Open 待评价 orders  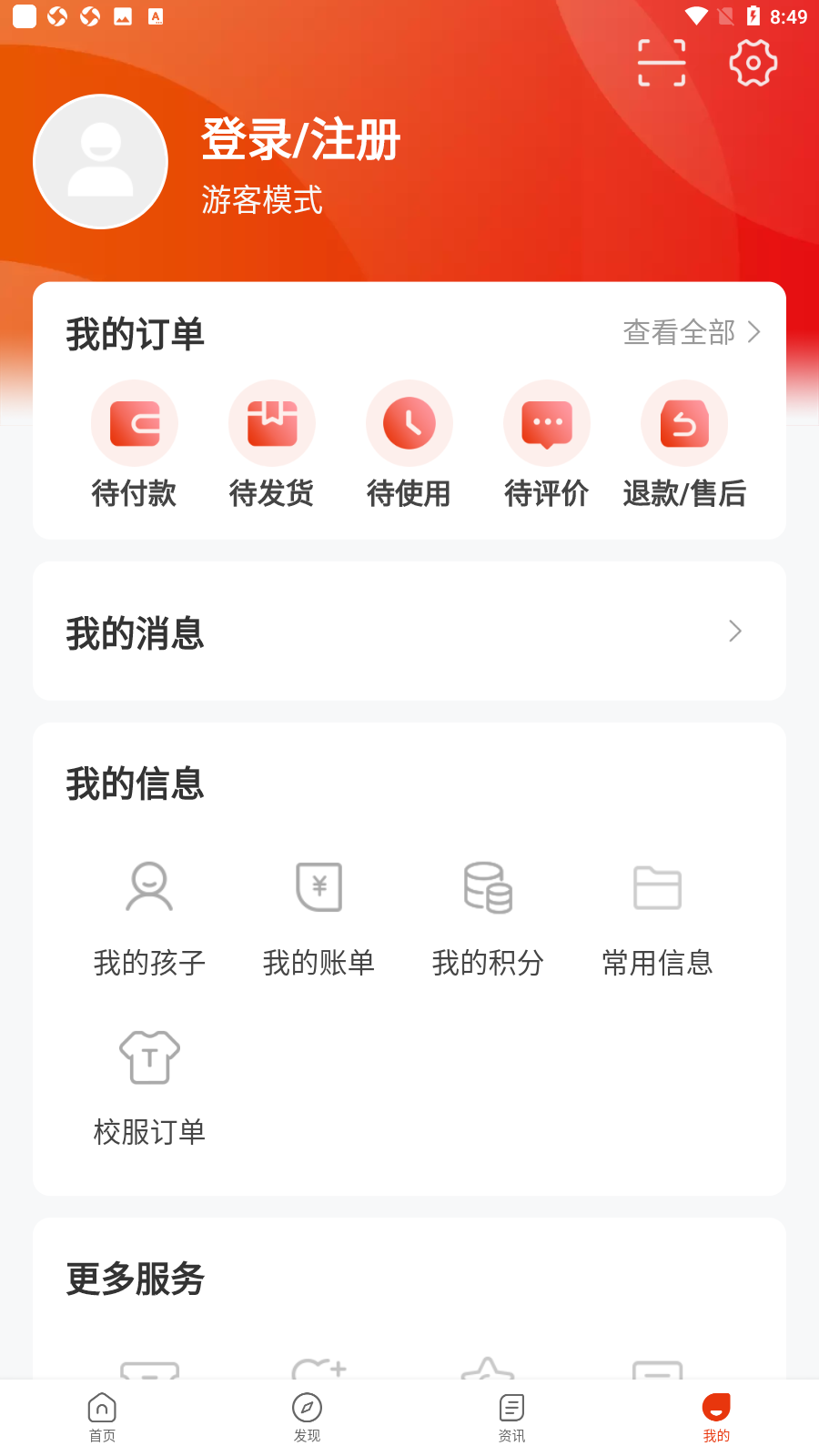point(547,445)
